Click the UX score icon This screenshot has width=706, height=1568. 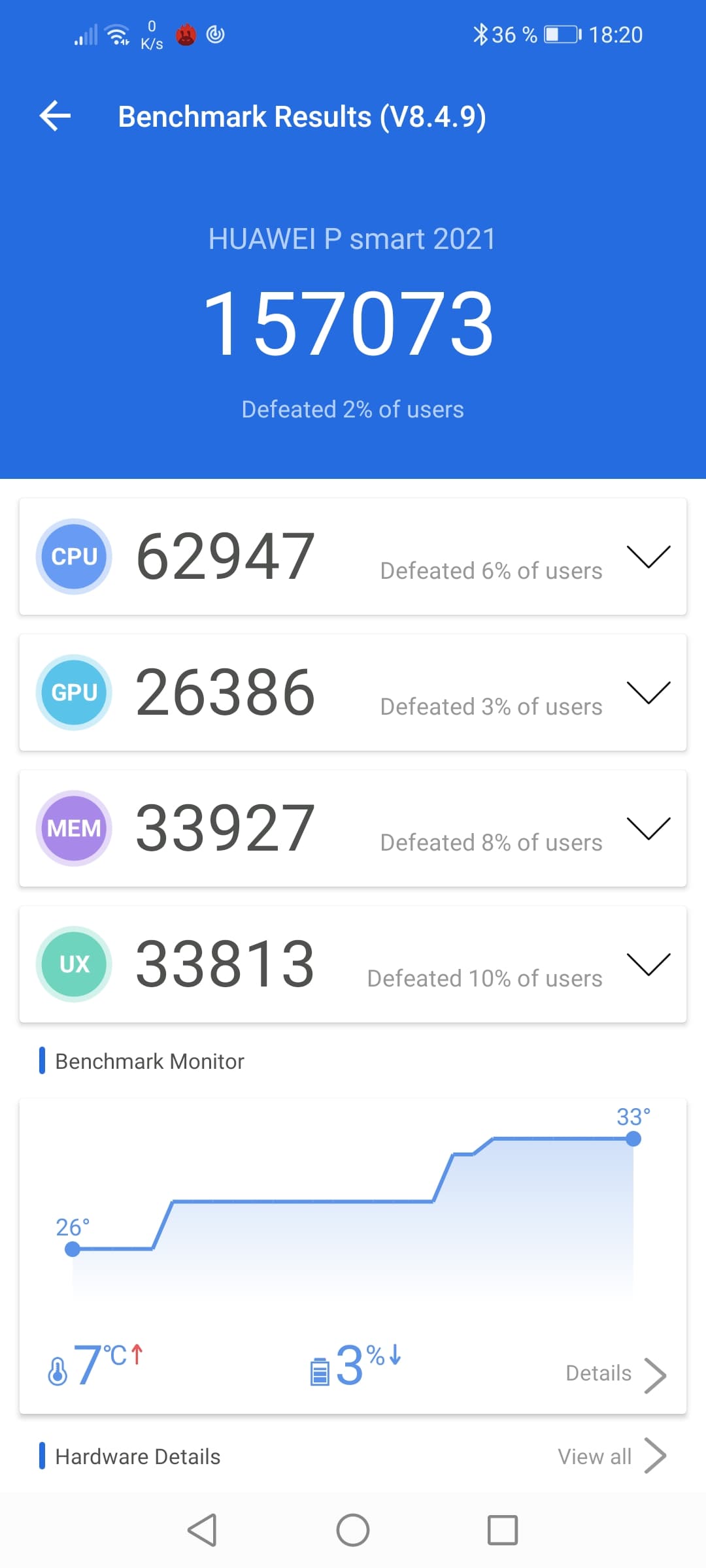[x=73, y=964]
